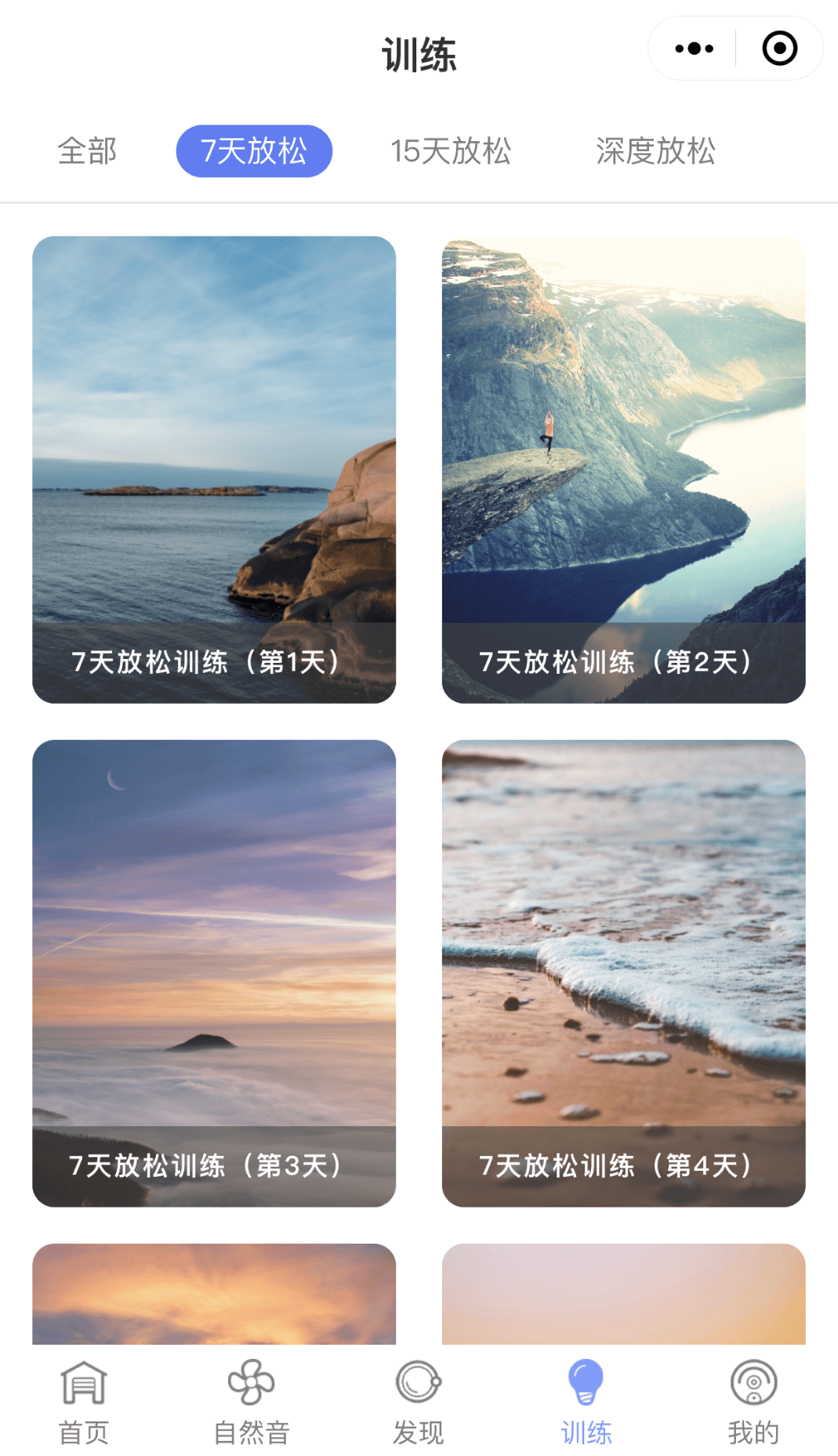Image resolution: width=838 pixels, height=1456 pixels.
Task: Switch to the 深度放松 category
Action: pyautogui.click(x=655, y=151)
